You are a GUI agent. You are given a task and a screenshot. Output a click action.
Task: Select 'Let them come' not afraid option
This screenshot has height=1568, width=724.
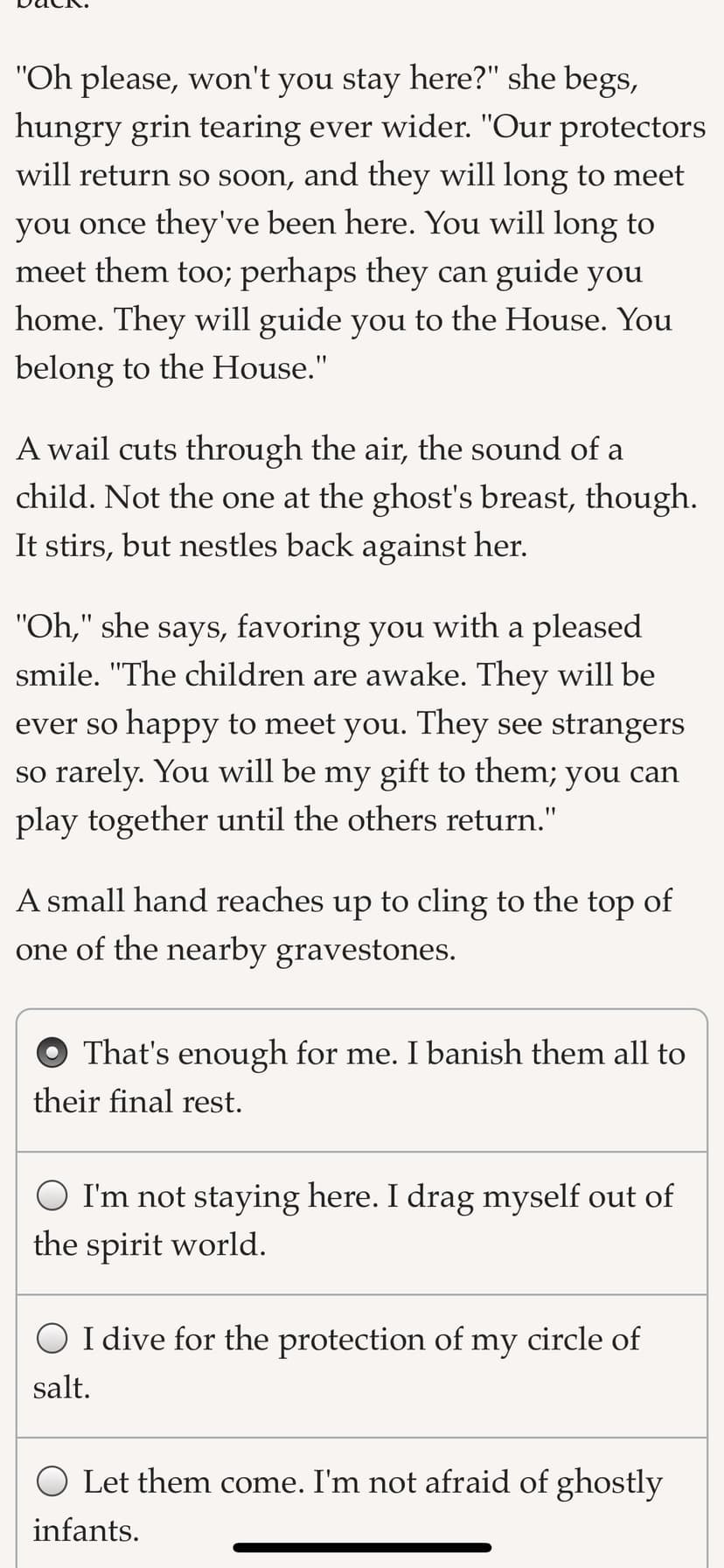[361, 1502]
